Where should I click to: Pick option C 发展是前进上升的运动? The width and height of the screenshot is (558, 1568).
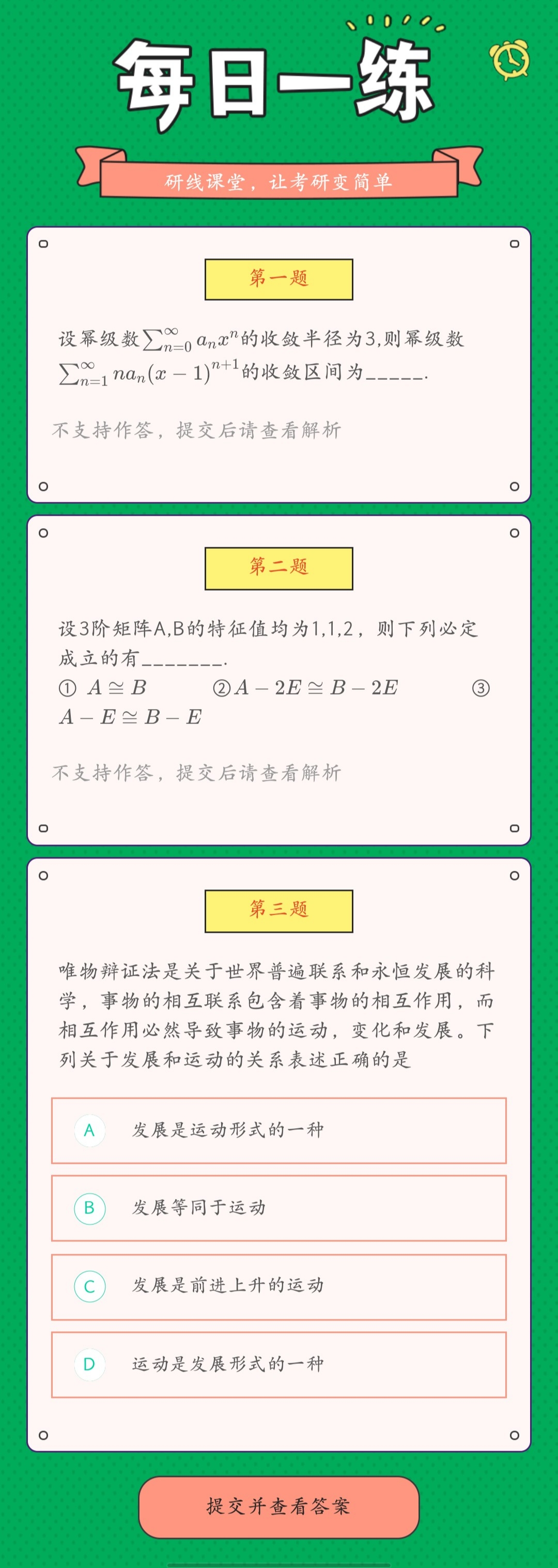coord(278,1286)
